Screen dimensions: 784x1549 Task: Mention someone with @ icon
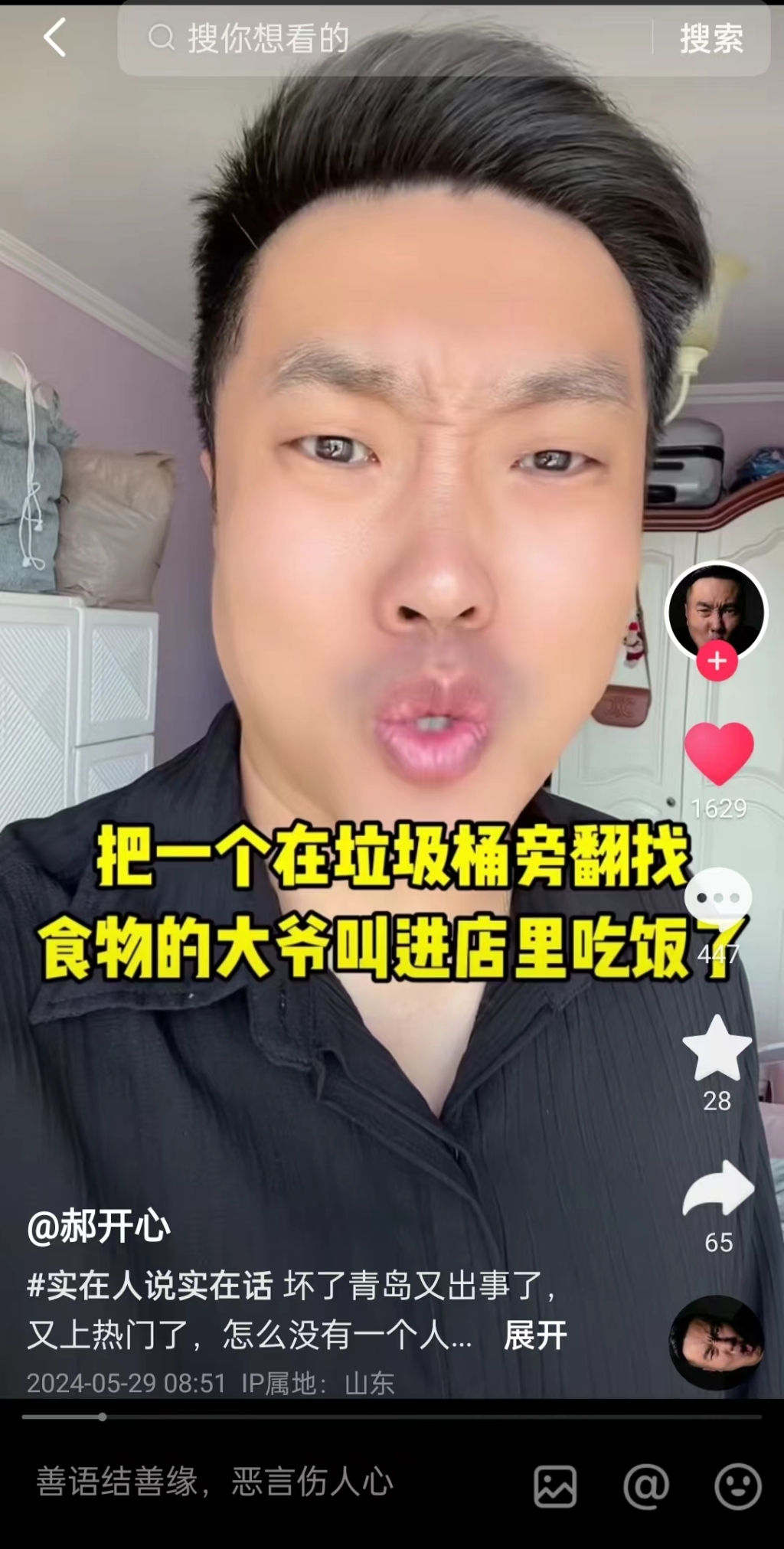pyautogui.click(x=645, y=1485)
